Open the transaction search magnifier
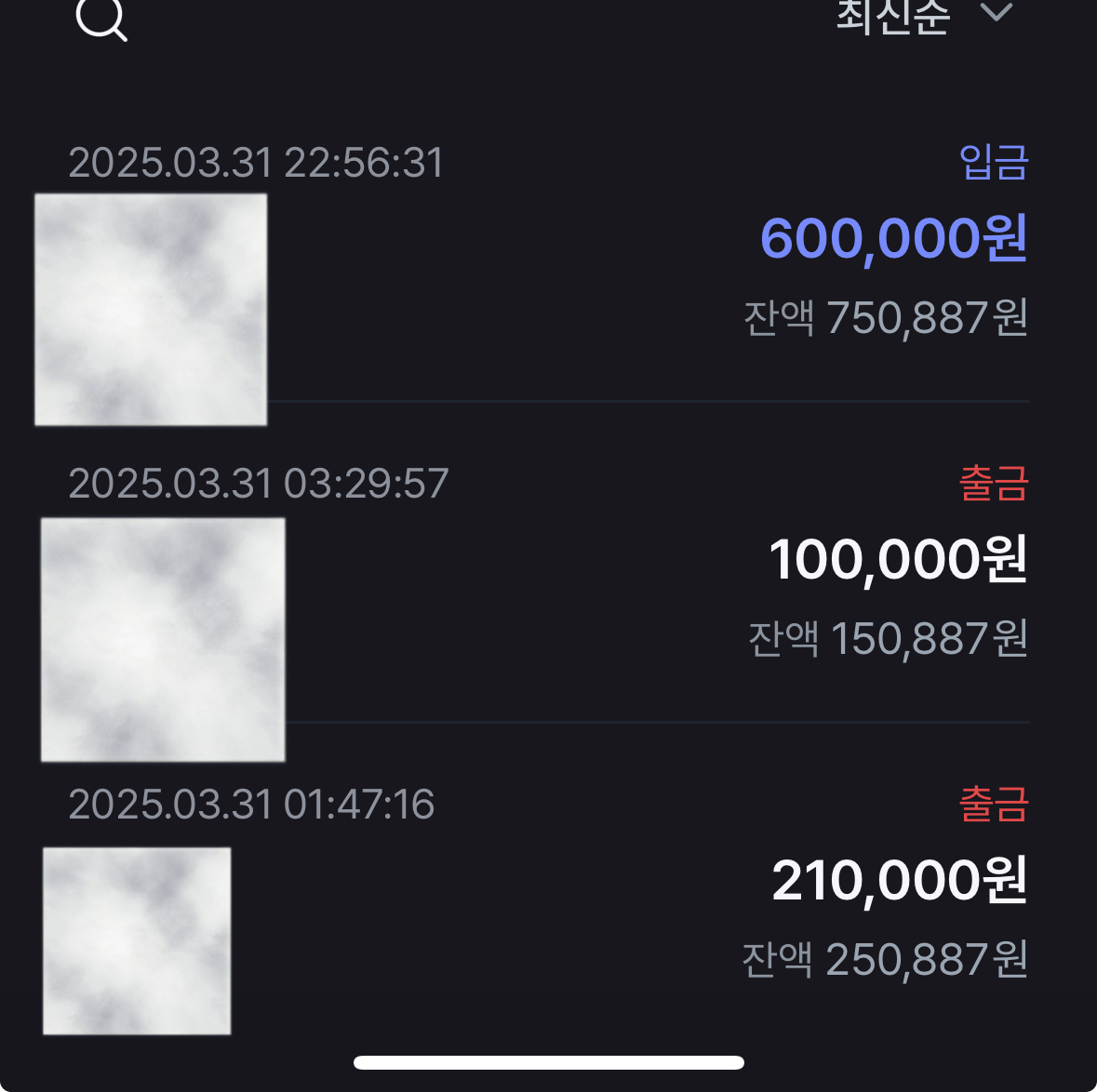The height and width of the screenshot is (1092, 1097). (x=100, y=17)
